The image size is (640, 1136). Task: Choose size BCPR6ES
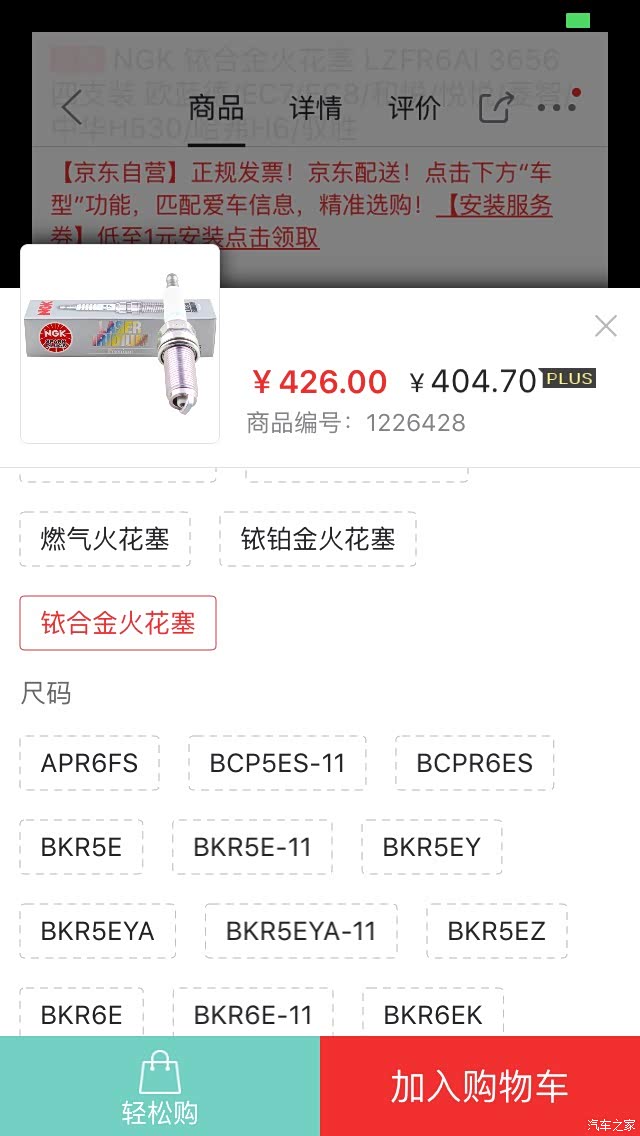click(x=474, y=764)
